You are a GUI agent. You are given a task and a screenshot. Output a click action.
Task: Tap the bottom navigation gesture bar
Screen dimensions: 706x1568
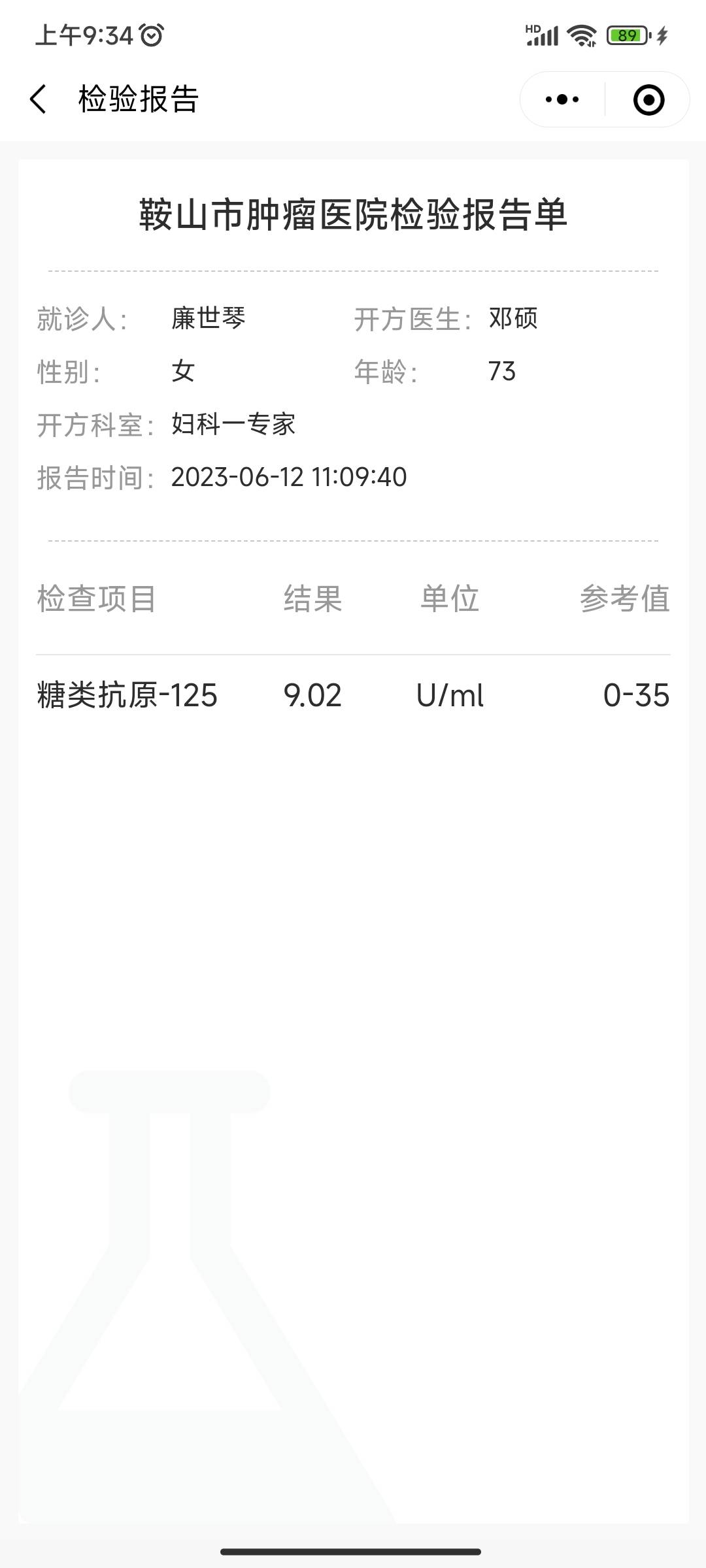pyautogui.click(x=353, y=1552)
